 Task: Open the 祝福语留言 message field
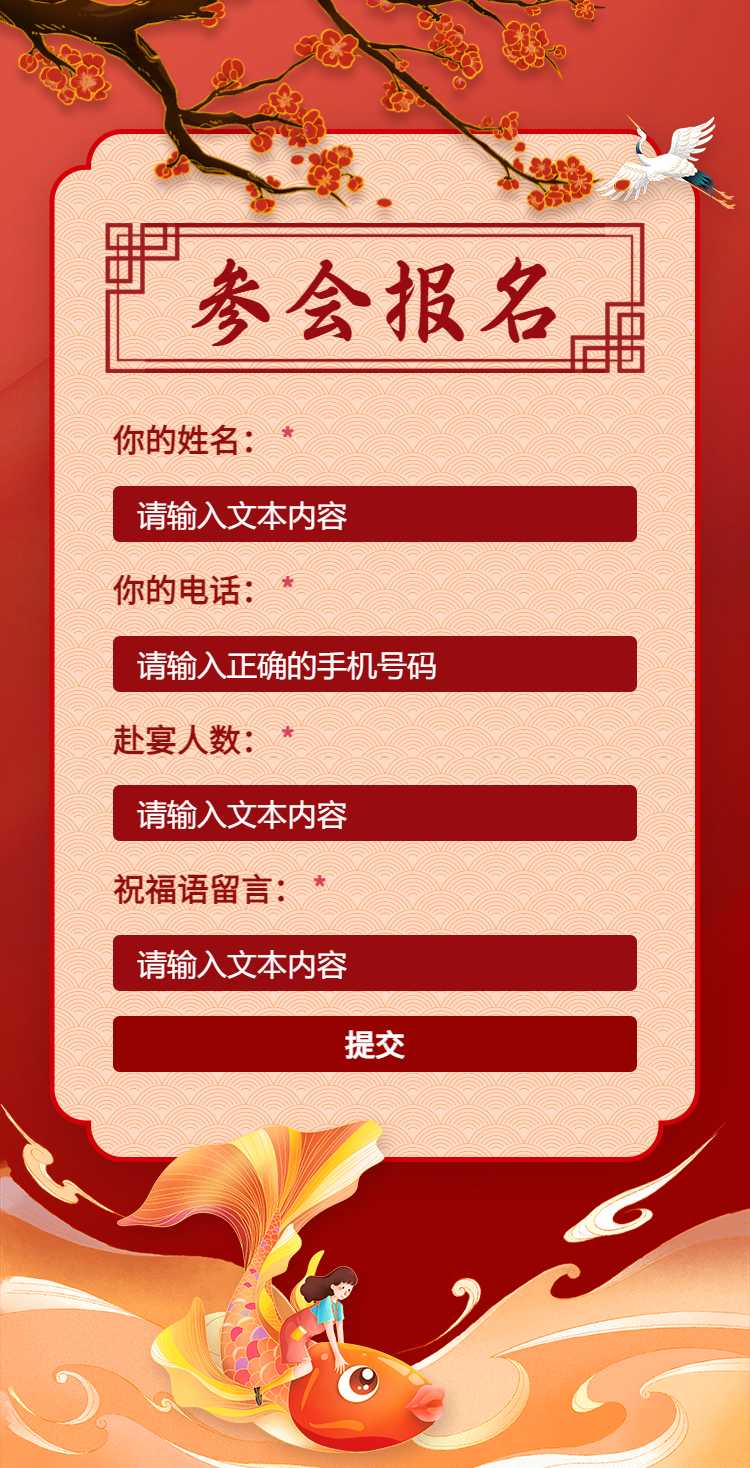pyautogui.click(x=374, y=963)
